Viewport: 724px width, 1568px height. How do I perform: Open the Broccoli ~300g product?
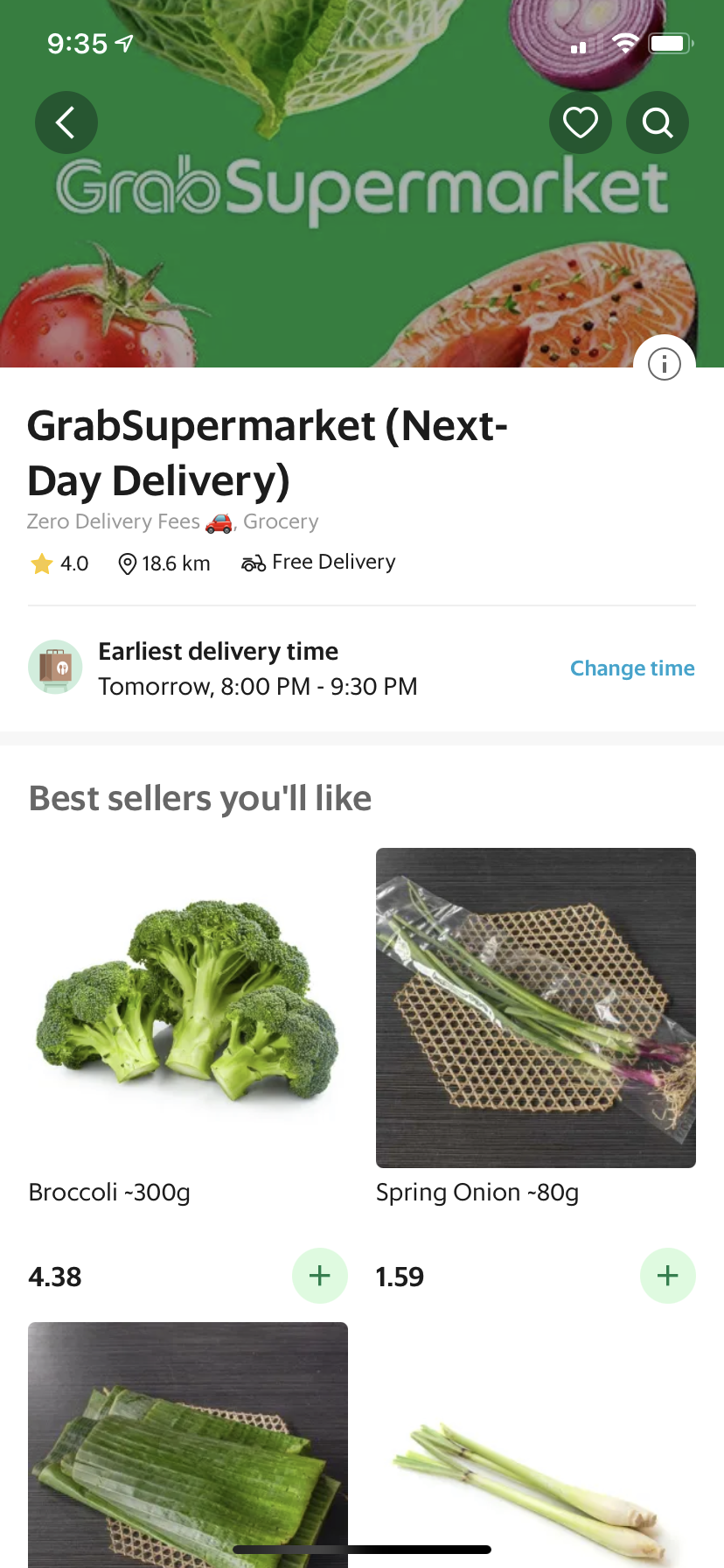(187, 1008)
